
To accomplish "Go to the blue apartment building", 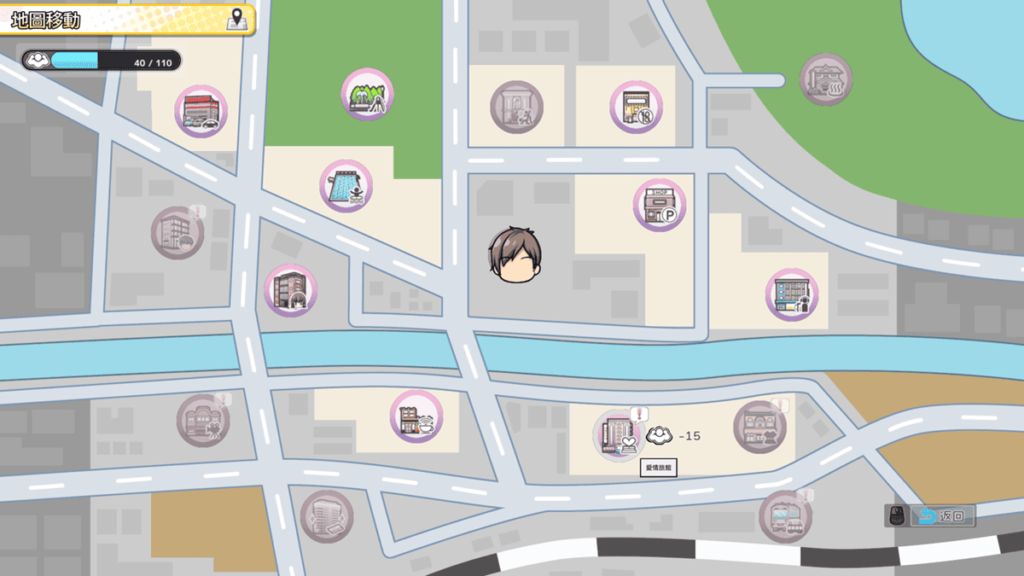I will coord(792,295).
